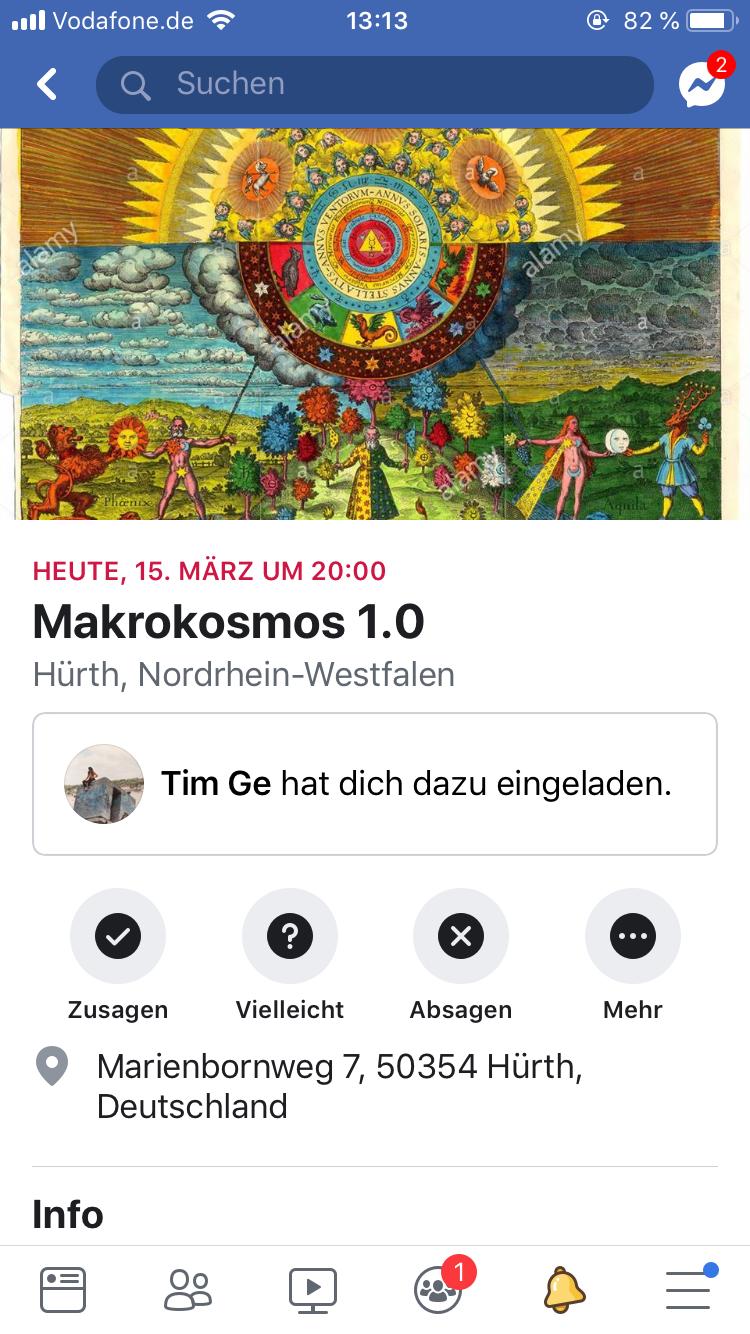Screen dimensions: 750x1334
Task: Decline the invitation with Absagen
Action: 461,937
